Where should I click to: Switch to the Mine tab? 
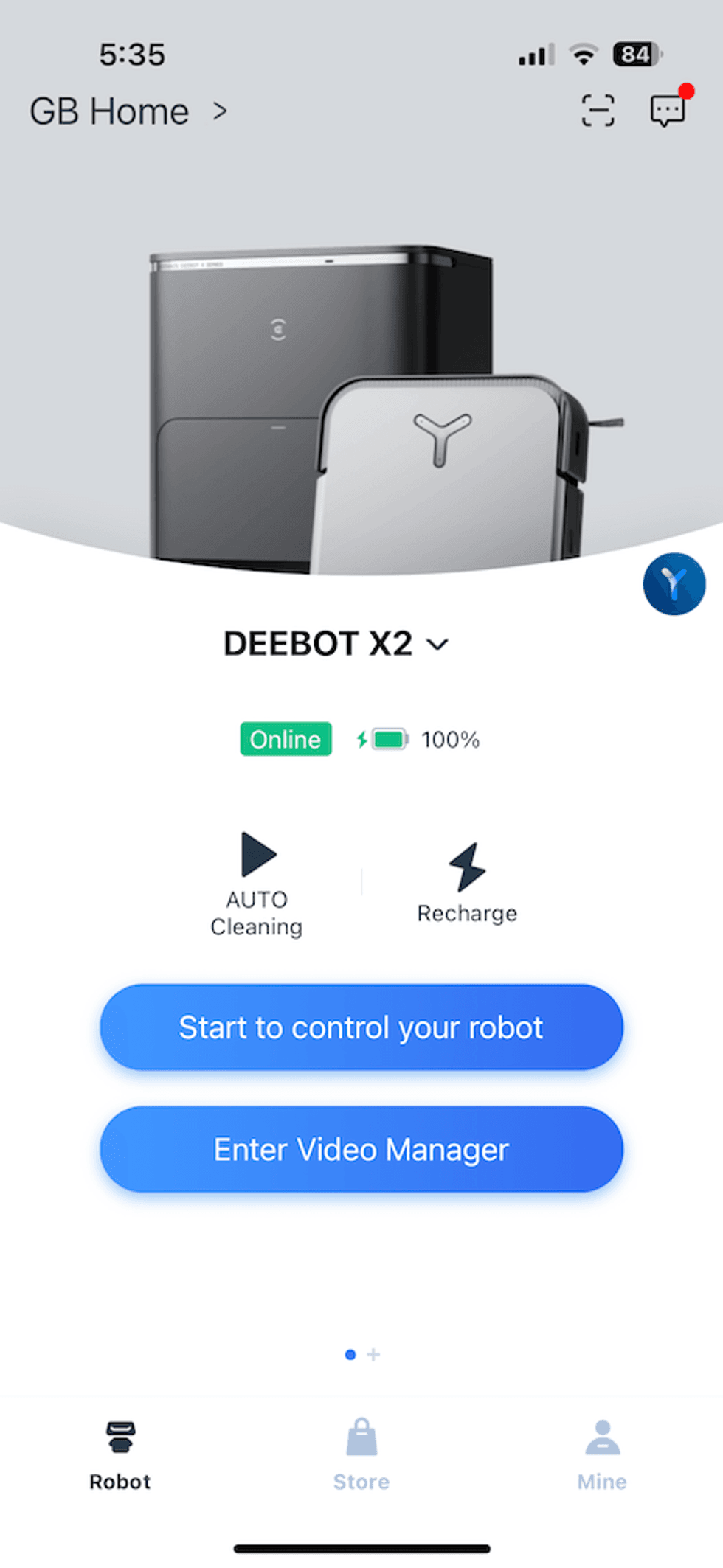click(x=602, y=1454)
